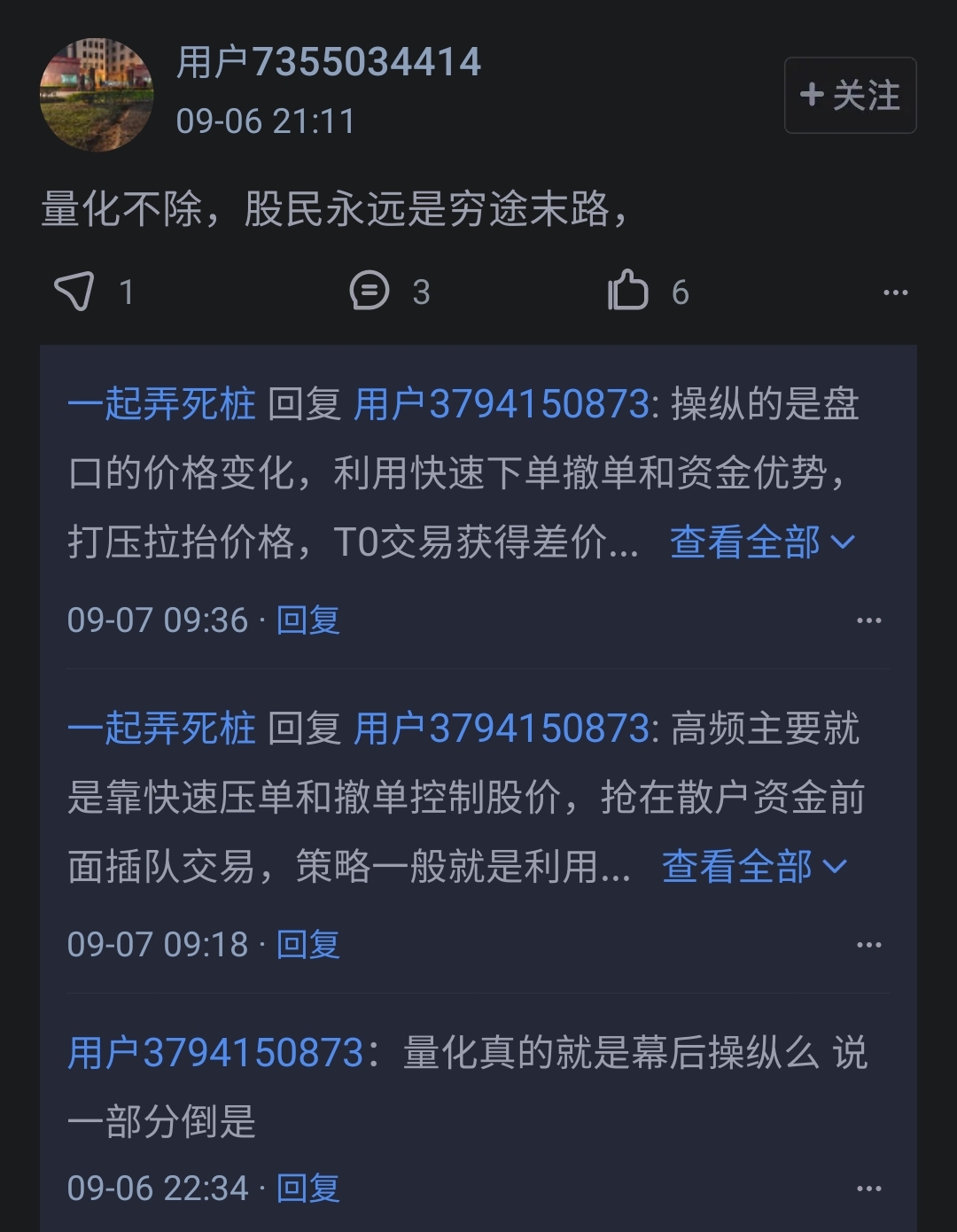The image size is (957, 1232).
Task: Open more options for 09-07 09:36 comment
Action: tap(868, 620)
